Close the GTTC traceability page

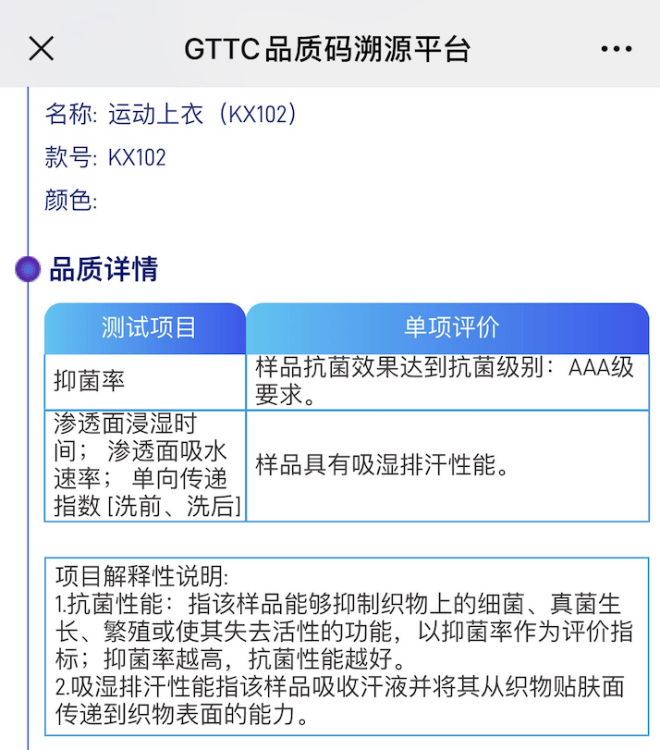[x=41, y=48]
